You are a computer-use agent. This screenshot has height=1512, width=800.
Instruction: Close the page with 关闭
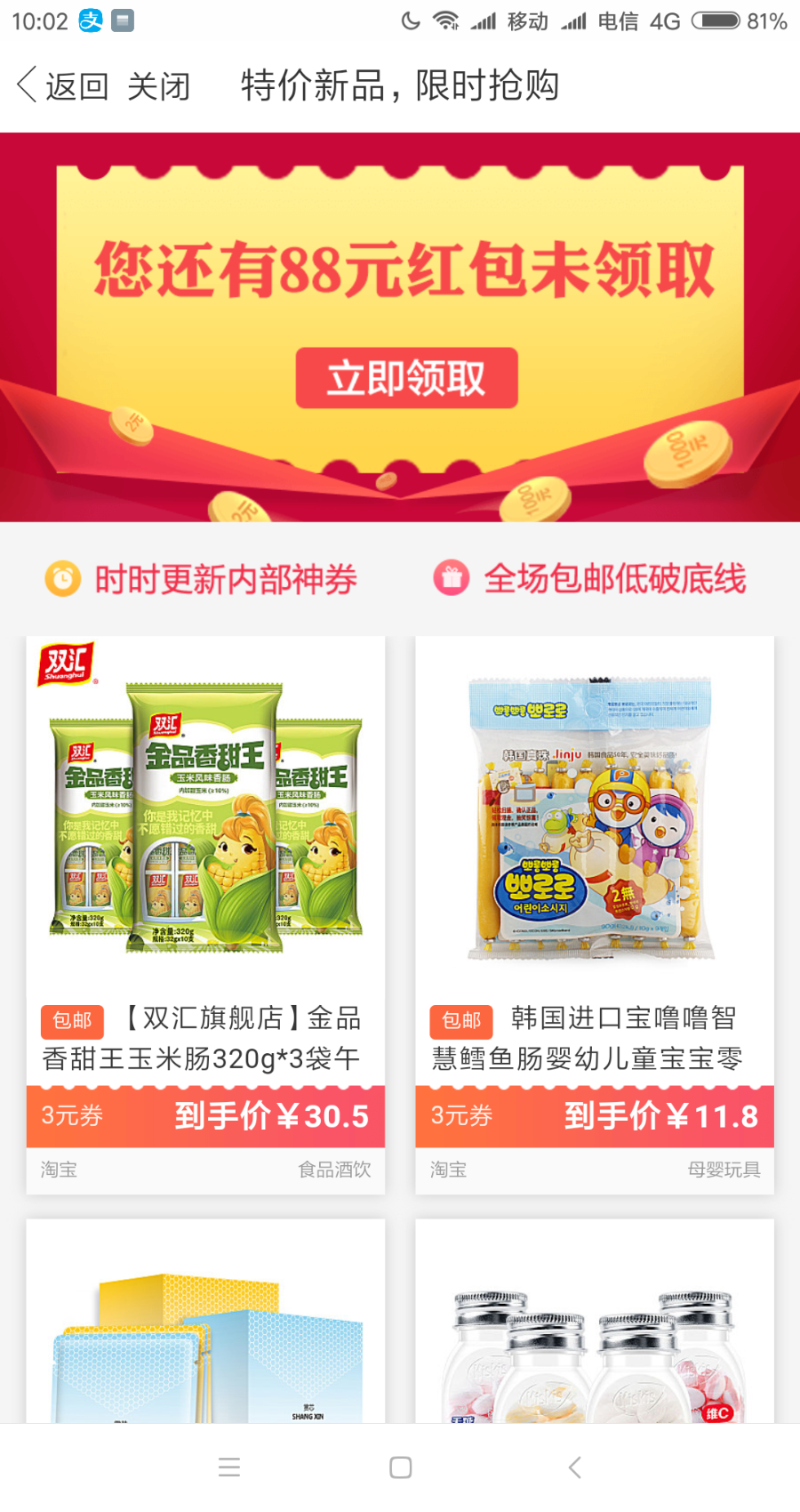(x=158, y=86)
